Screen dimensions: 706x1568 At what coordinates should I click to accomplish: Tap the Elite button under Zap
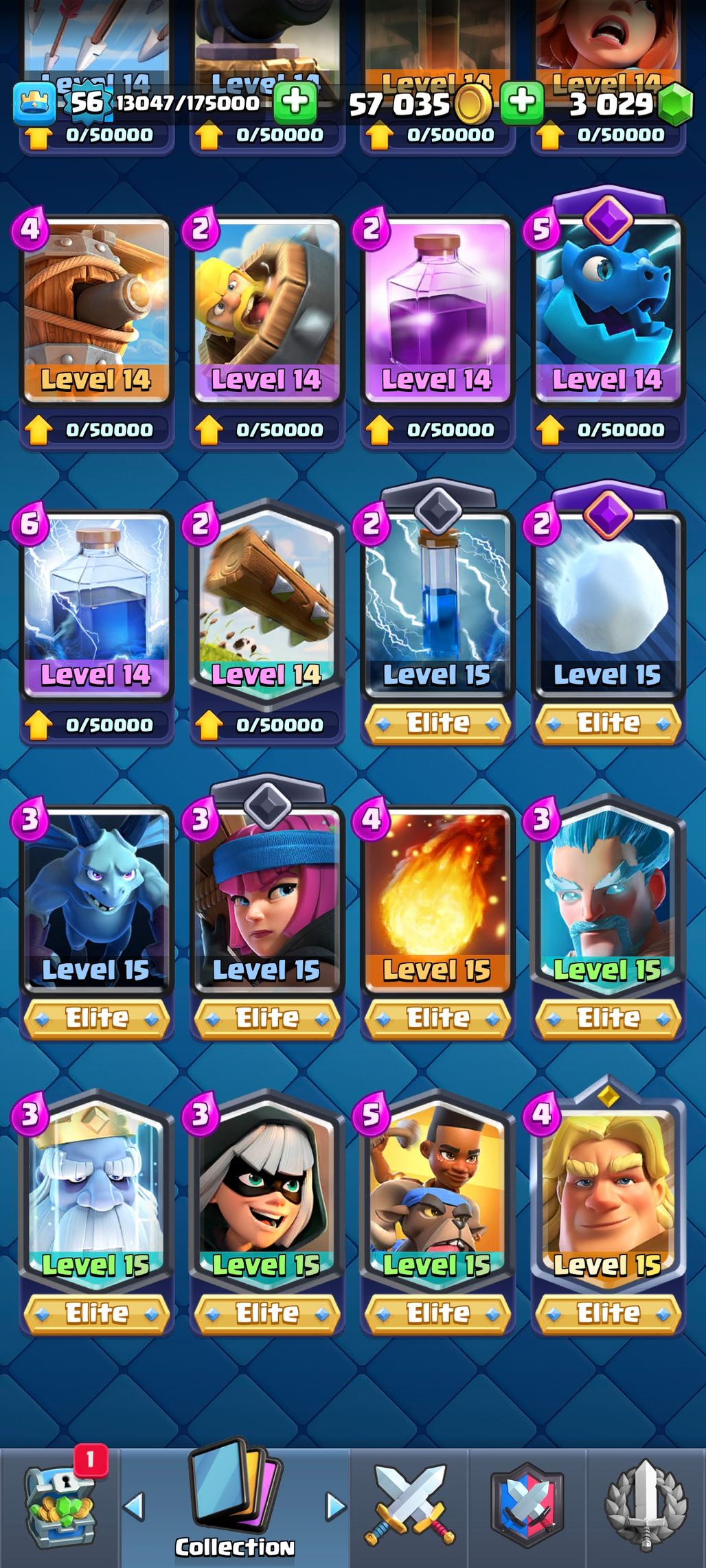point(437,724)
